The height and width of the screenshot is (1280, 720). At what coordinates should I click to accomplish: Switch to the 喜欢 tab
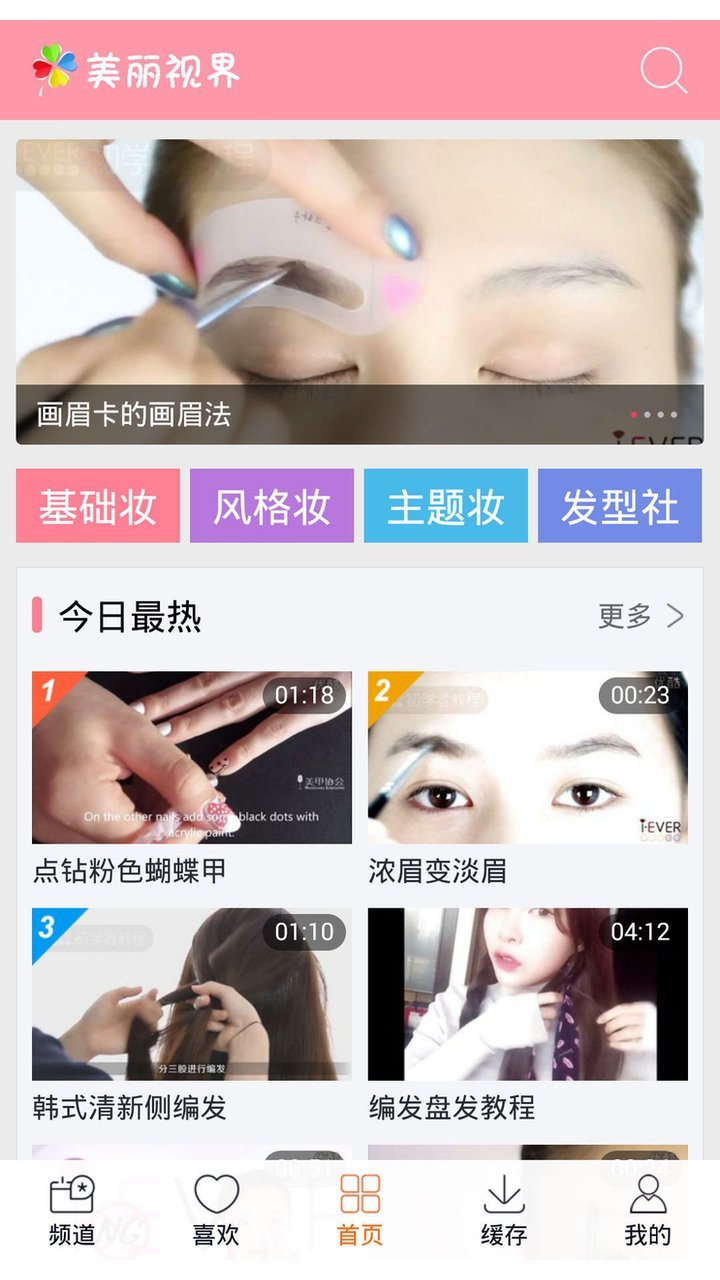point(216,1210)
